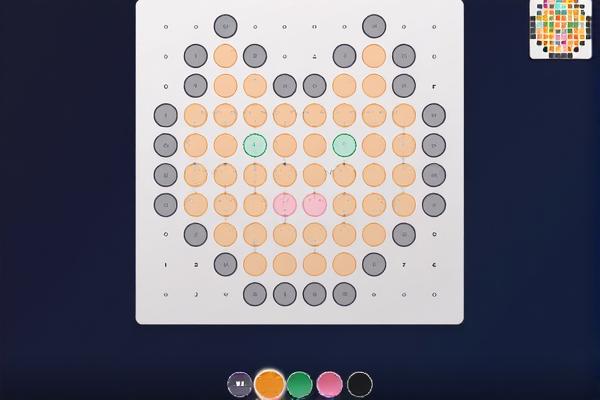Screen dimensions: 600x400
Task: Choose the black color swatch
Action: (359, 384)
